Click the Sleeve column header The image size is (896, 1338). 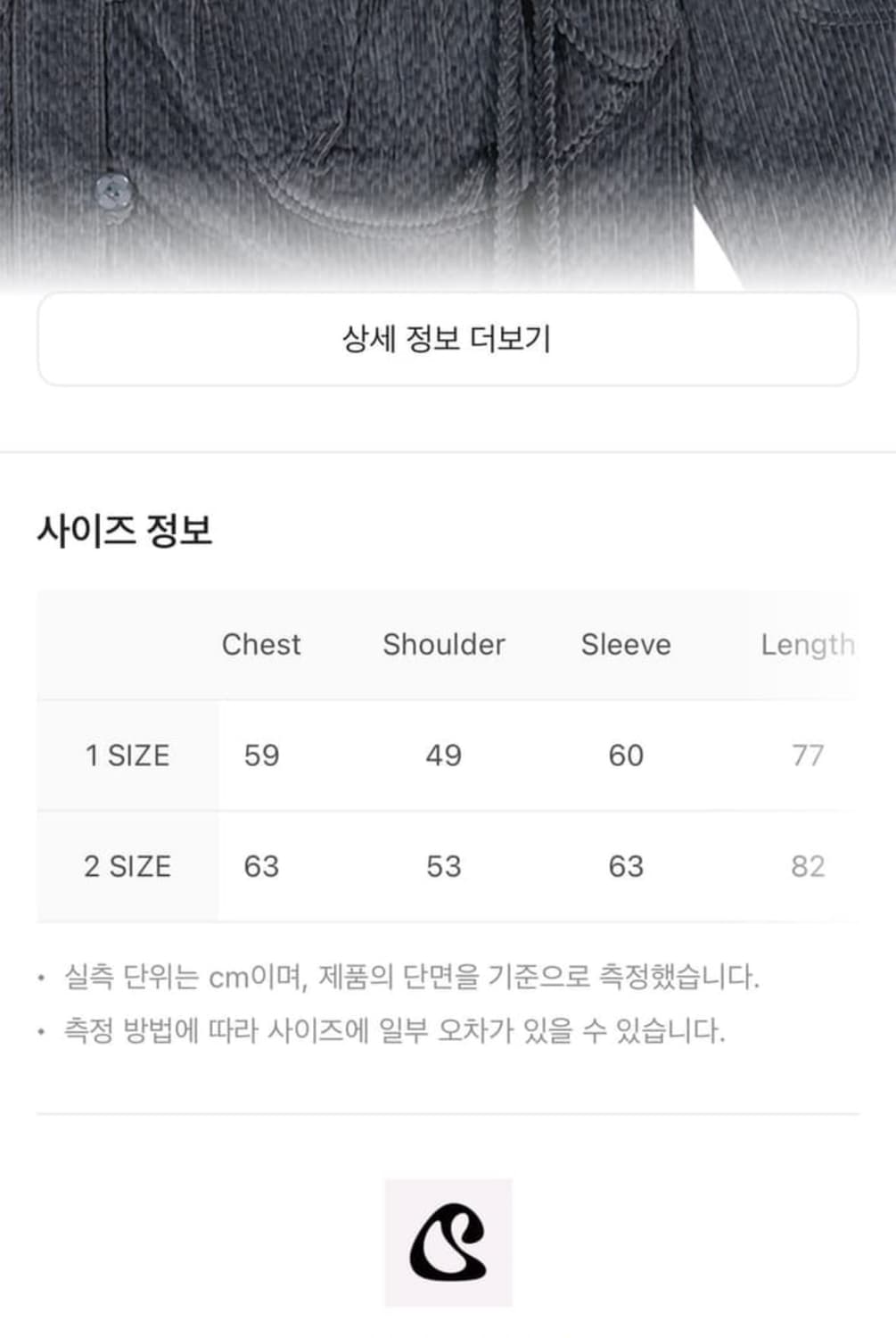[x=627, y=645]
